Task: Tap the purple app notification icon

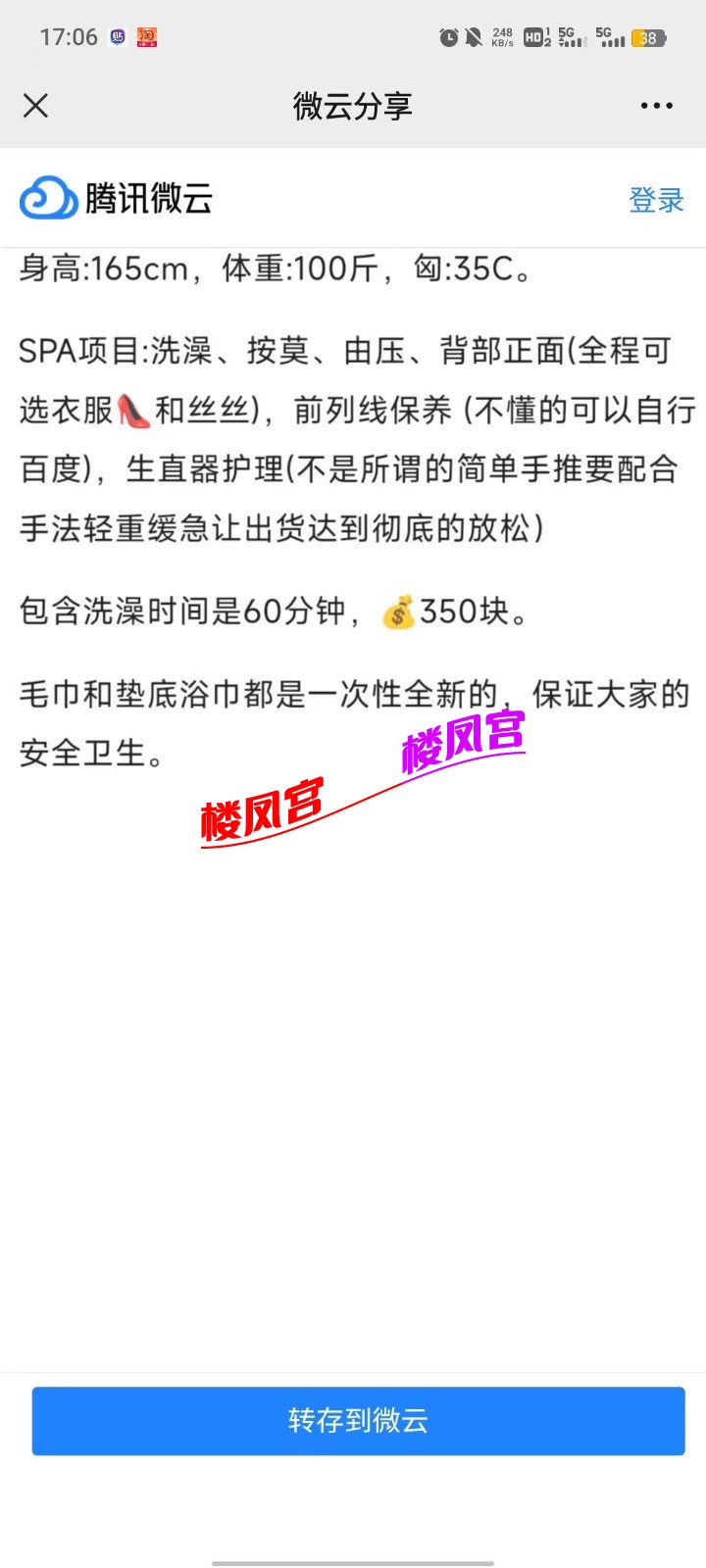Action: point(116,36)
